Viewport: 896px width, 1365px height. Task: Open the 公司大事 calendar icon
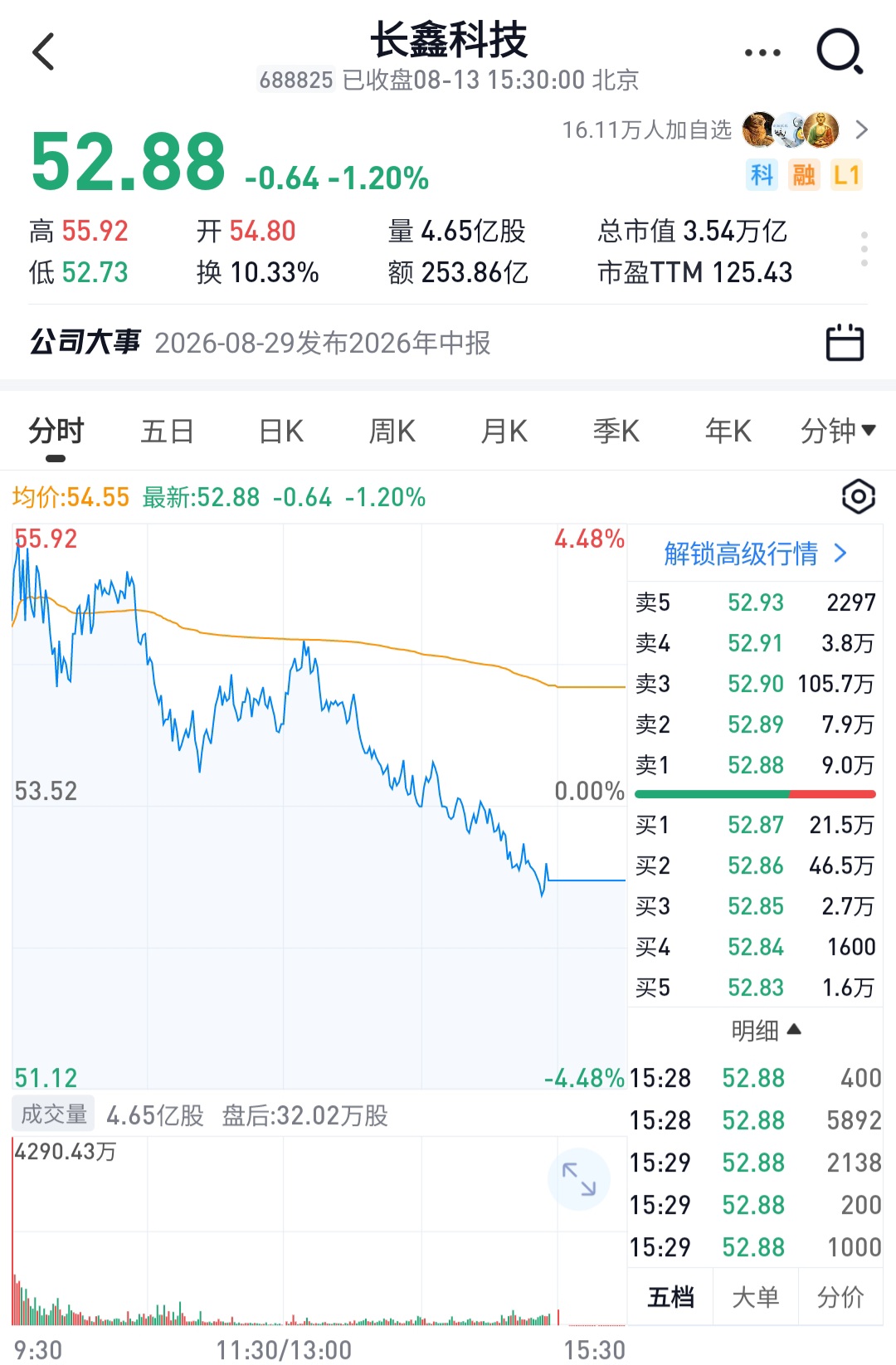pyautogui.click(x=845, y=342)
